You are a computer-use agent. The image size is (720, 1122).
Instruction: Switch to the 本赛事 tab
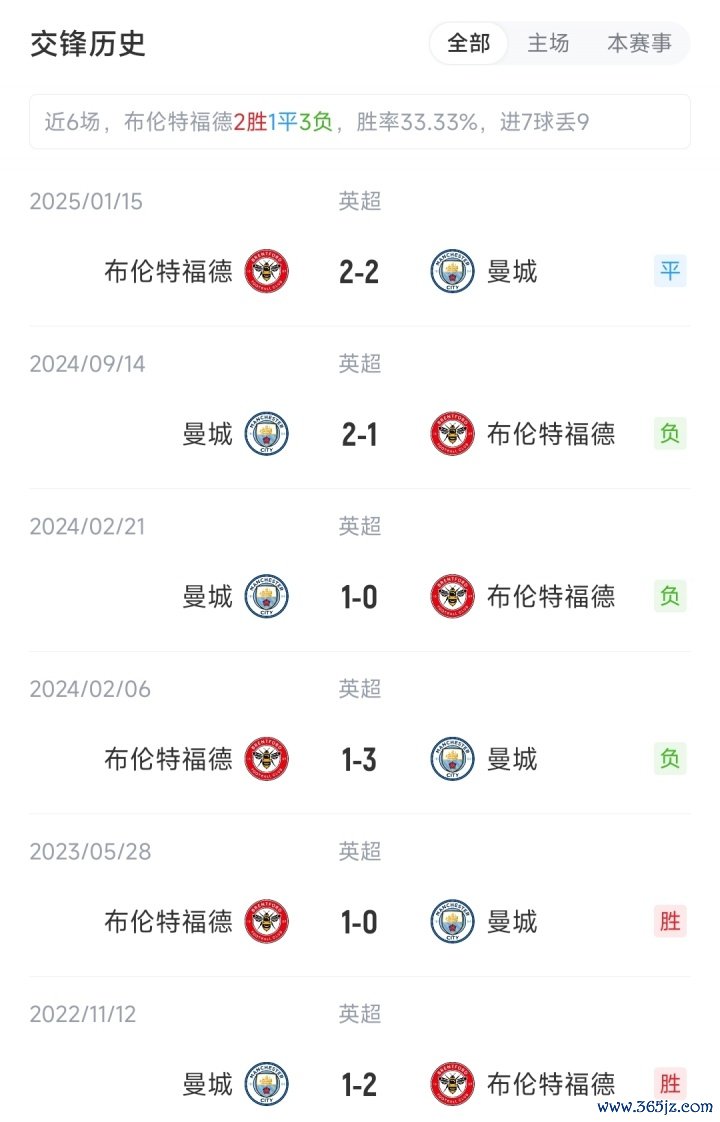point(639,44)
